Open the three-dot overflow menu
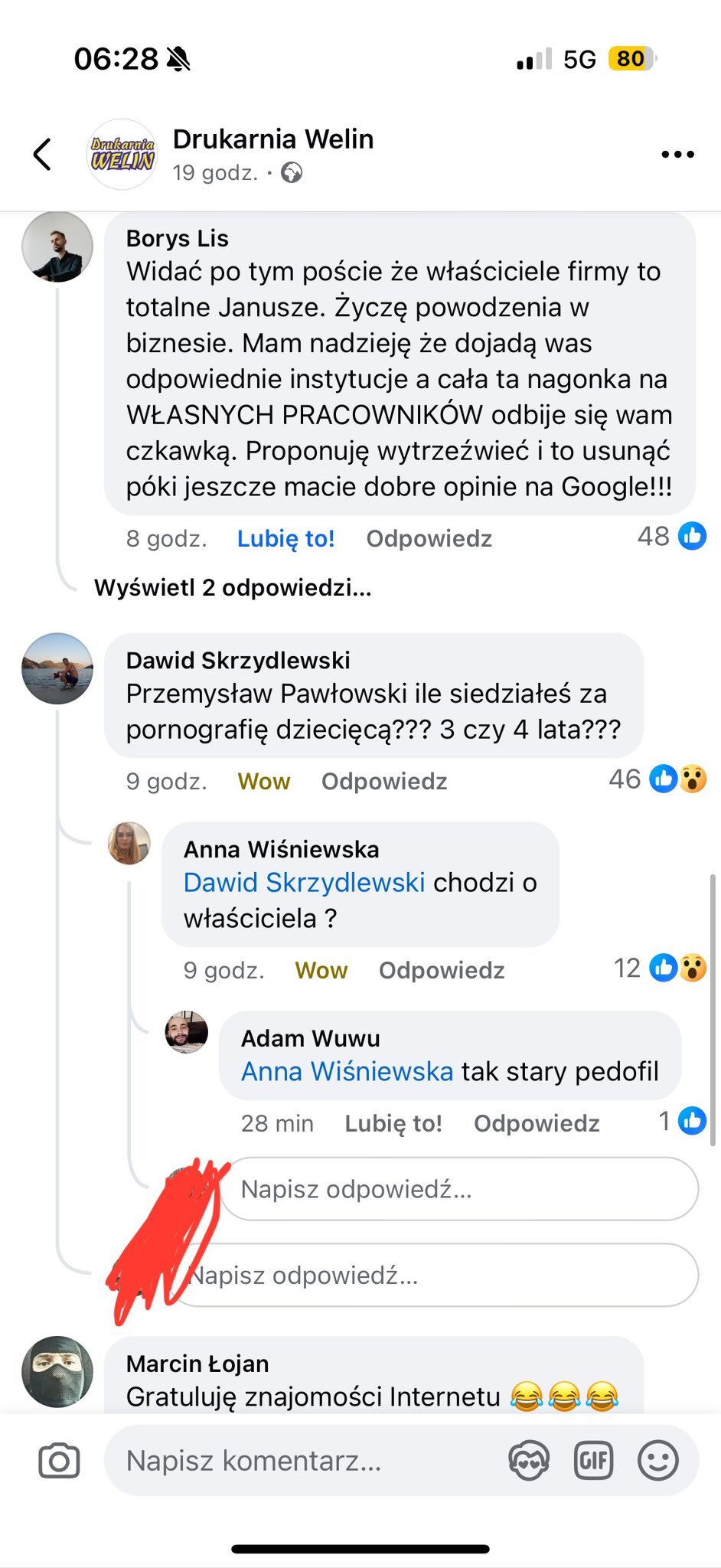The width and height of the screenshot is (721, 1568). (677, 155)
